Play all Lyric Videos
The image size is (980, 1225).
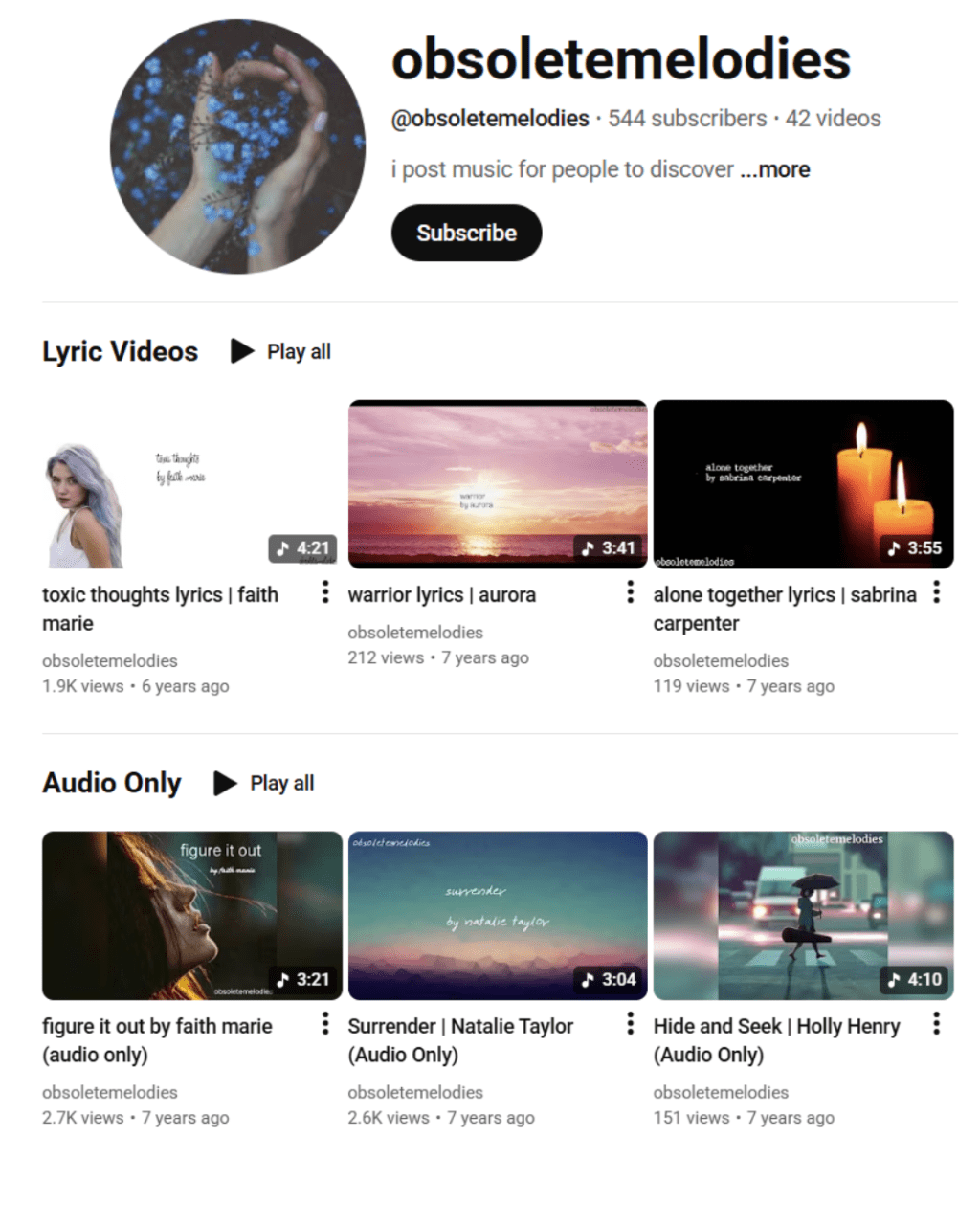tap(281, 351)
